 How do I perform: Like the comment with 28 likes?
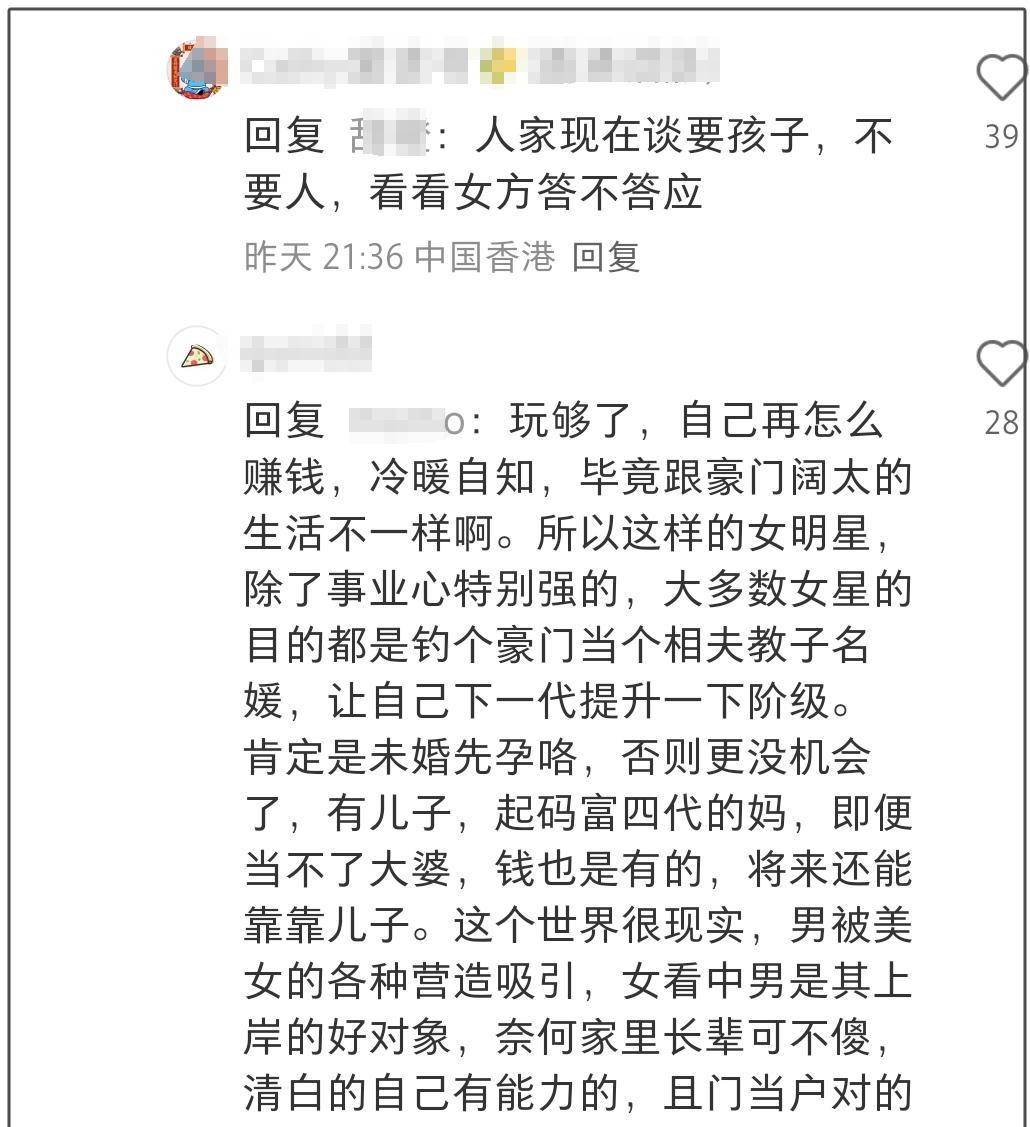[x=1001, y=362]
